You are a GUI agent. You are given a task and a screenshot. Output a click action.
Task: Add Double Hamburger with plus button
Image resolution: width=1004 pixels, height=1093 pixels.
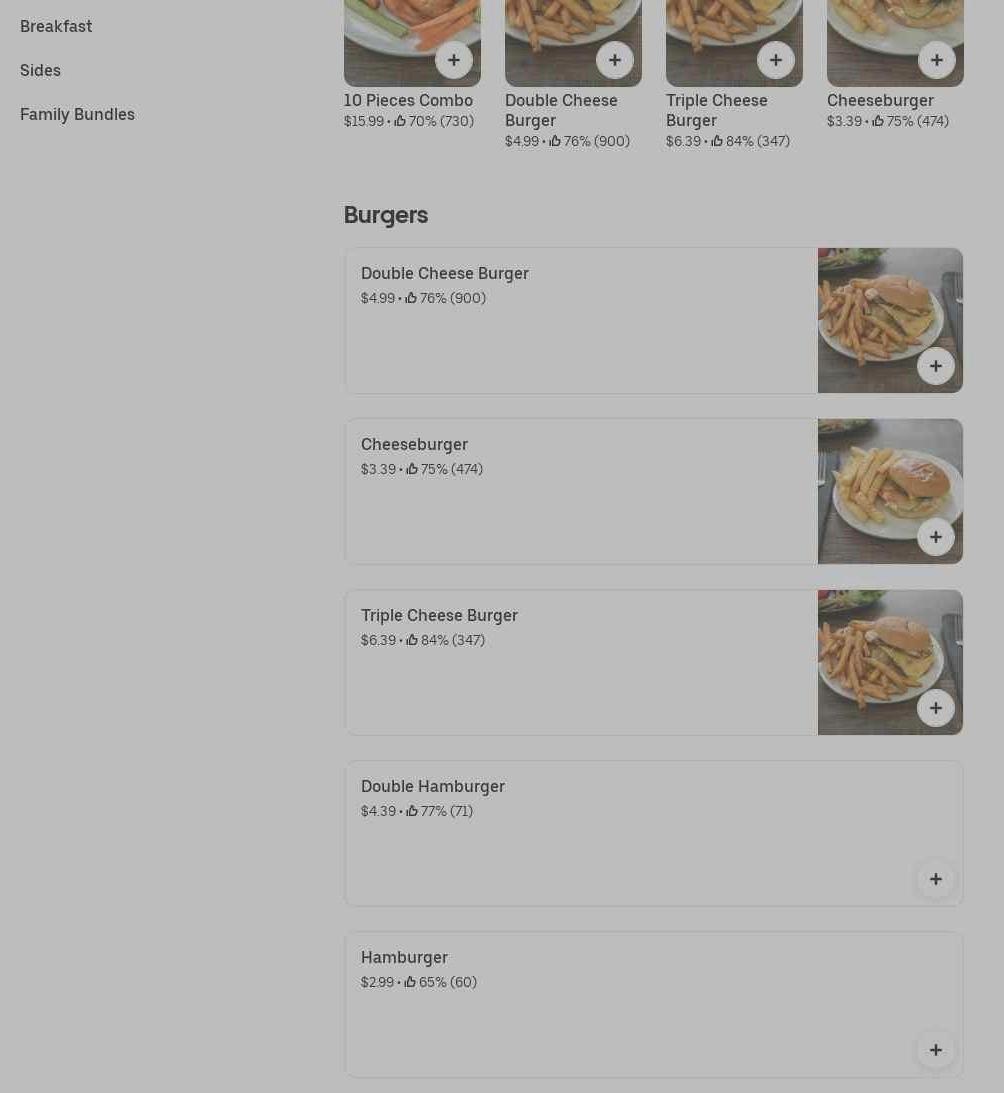point(936,879)
